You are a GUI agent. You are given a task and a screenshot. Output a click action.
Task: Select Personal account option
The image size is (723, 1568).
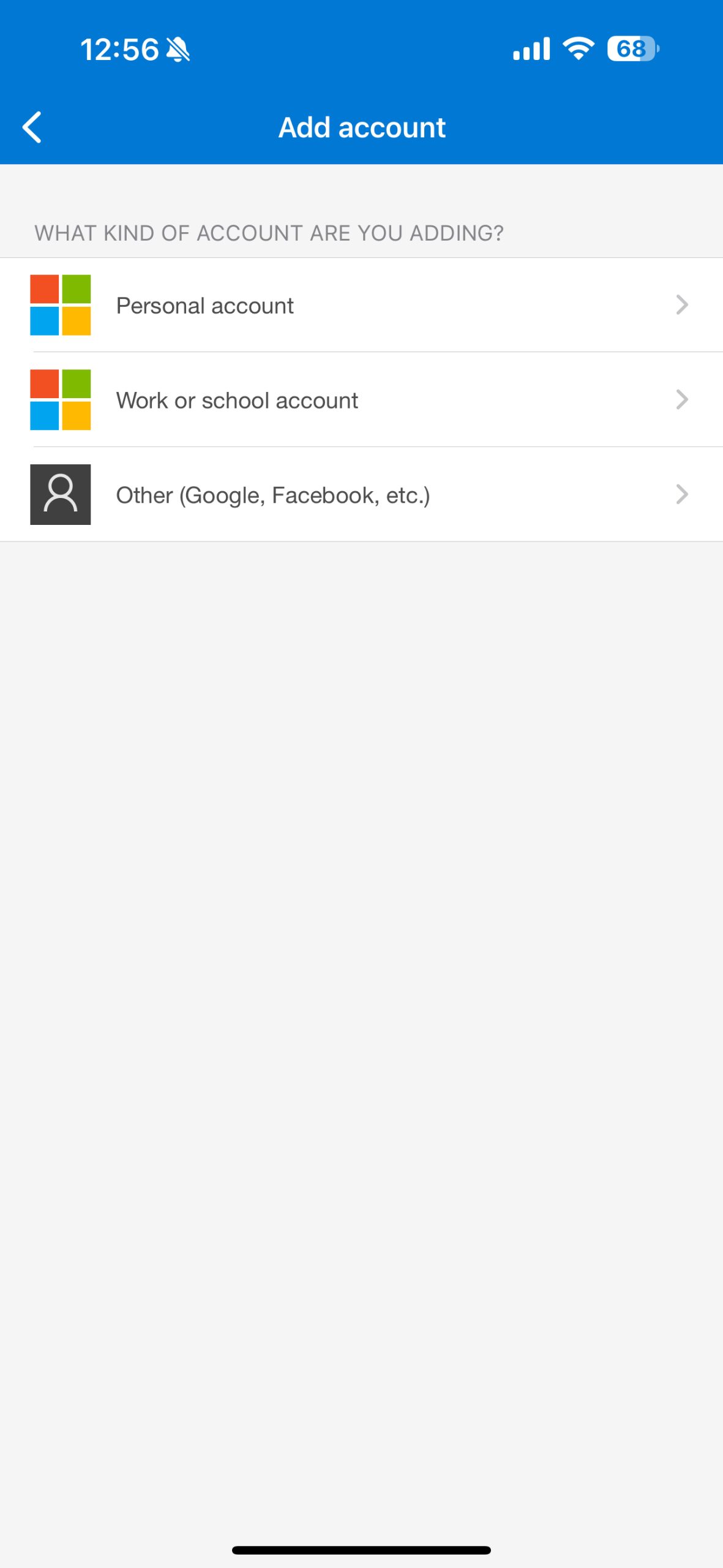click(x=361, y=305)
